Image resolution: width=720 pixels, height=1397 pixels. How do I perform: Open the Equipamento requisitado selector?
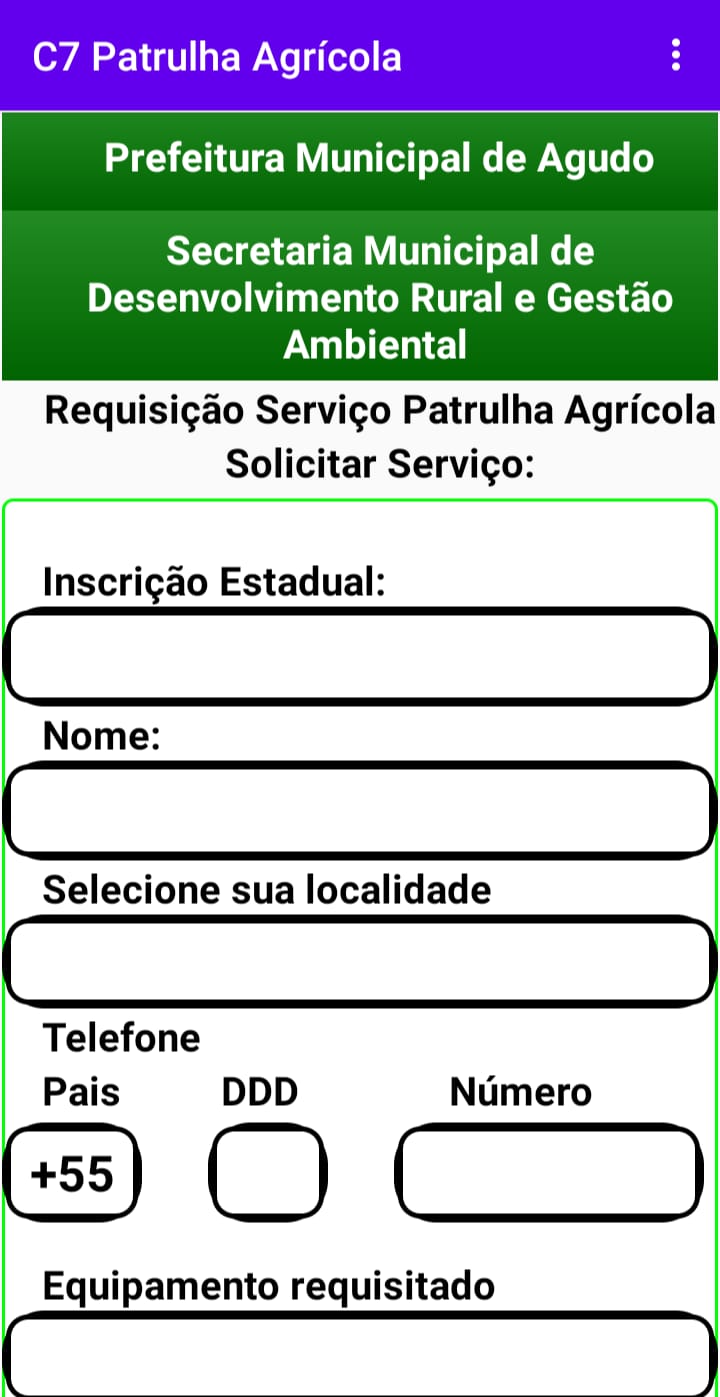tap(360, 1357)
